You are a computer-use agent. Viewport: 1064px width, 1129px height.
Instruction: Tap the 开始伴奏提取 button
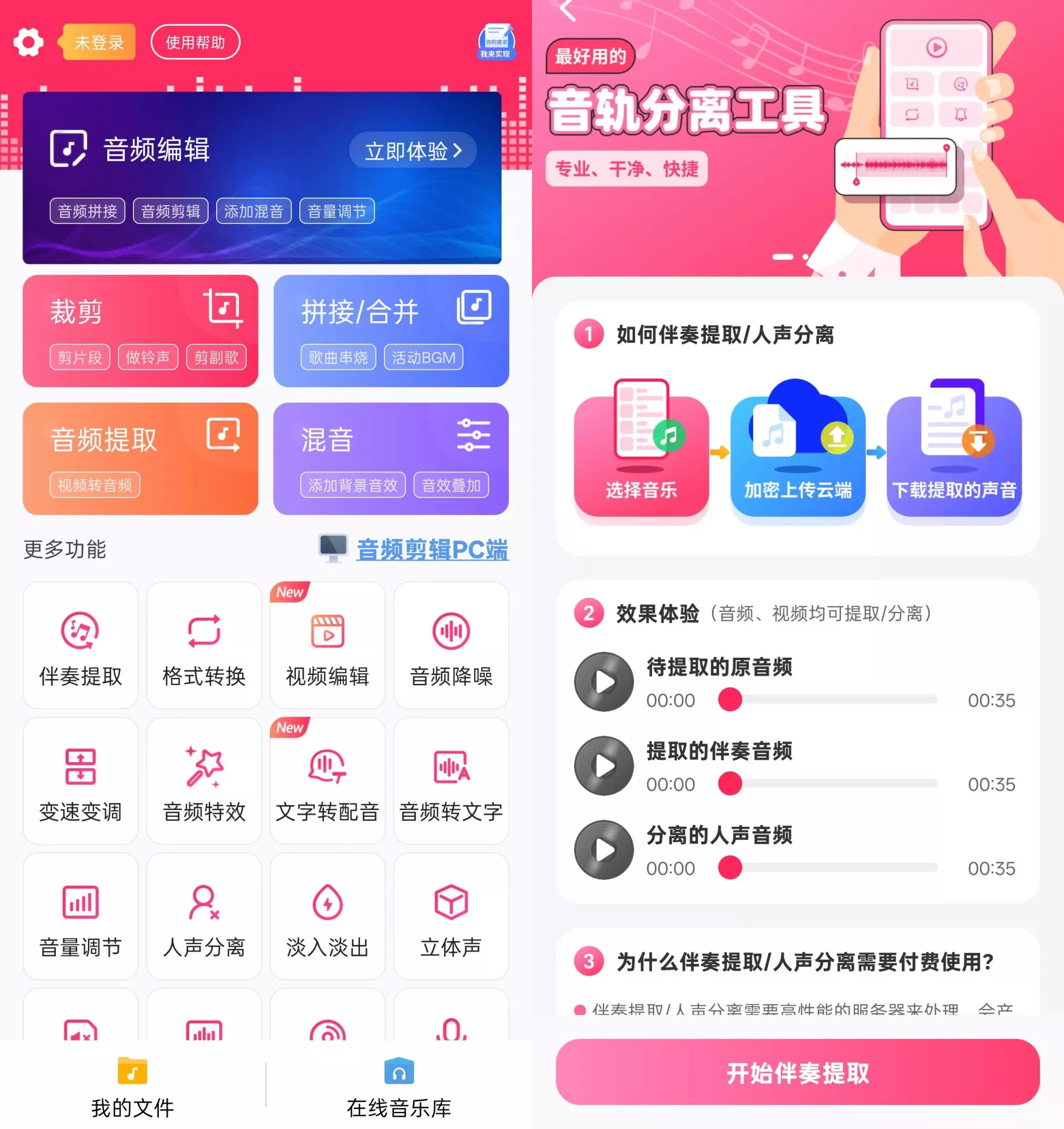click(797, 1072)
